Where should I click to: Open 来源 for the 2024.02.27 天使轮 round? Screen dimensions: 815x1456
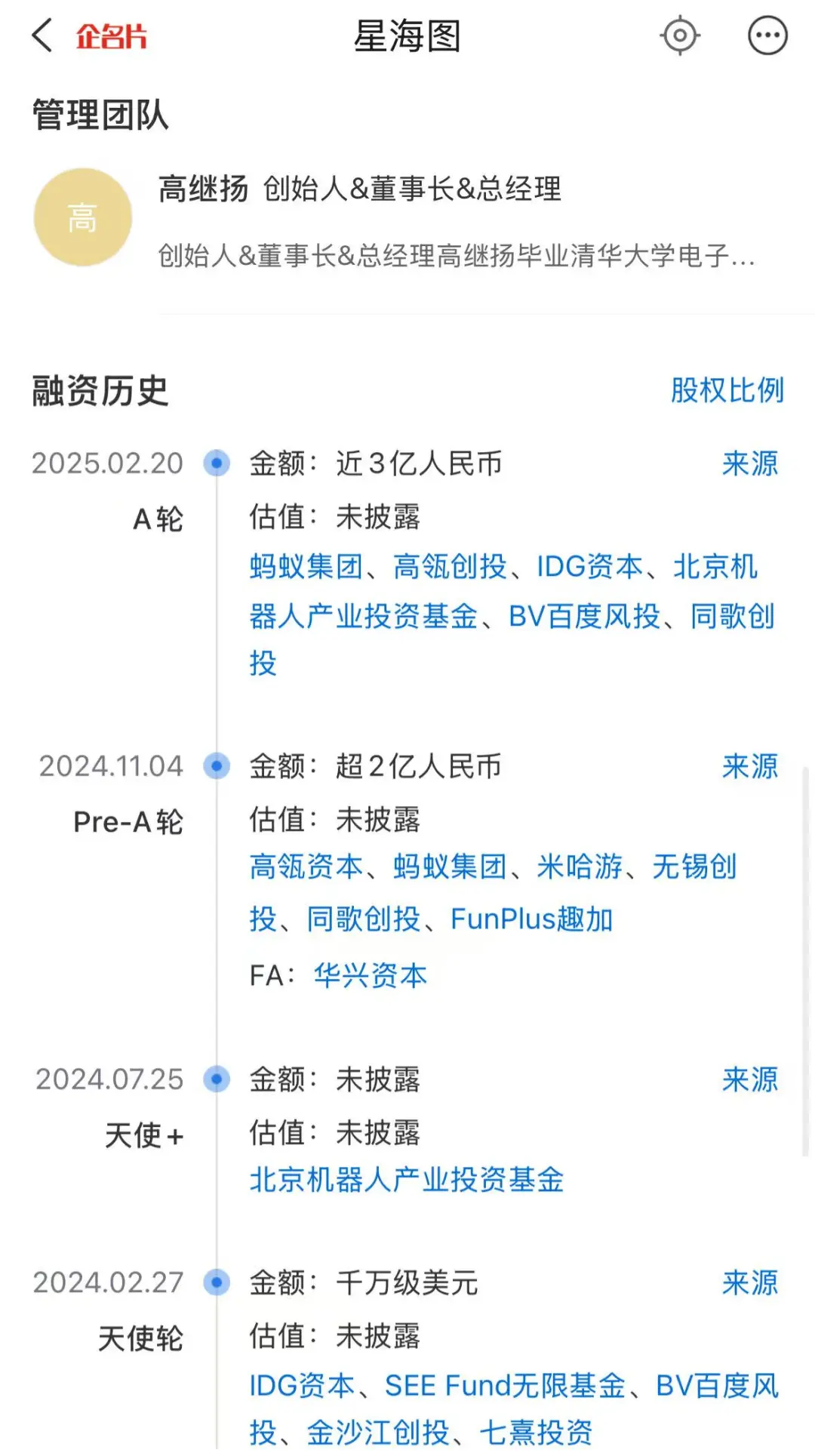pyautogui.click(x=749, y=1282)
